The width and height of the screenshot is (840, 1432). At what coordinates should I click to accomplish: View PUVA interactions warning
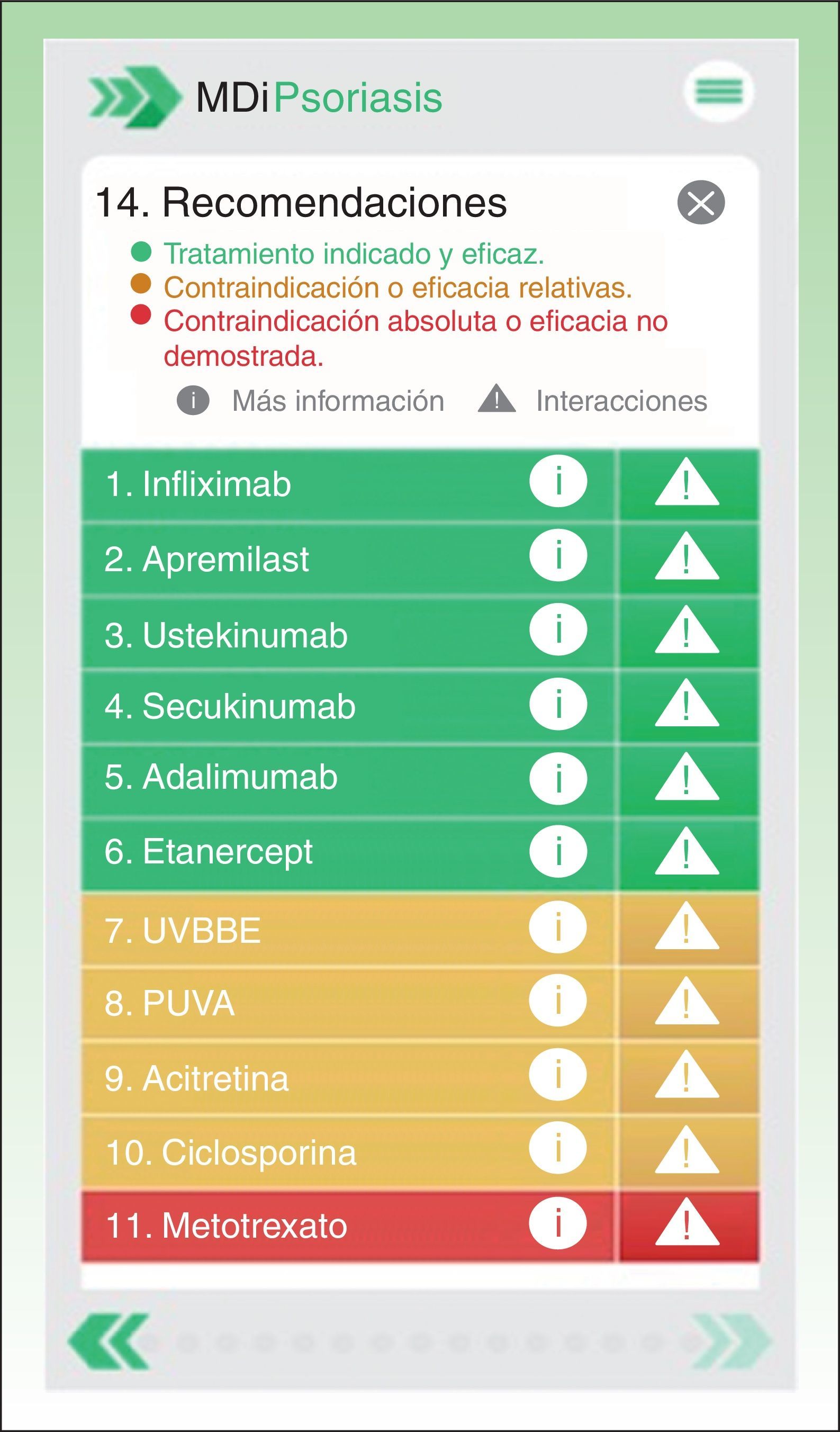pos(687,1003)
